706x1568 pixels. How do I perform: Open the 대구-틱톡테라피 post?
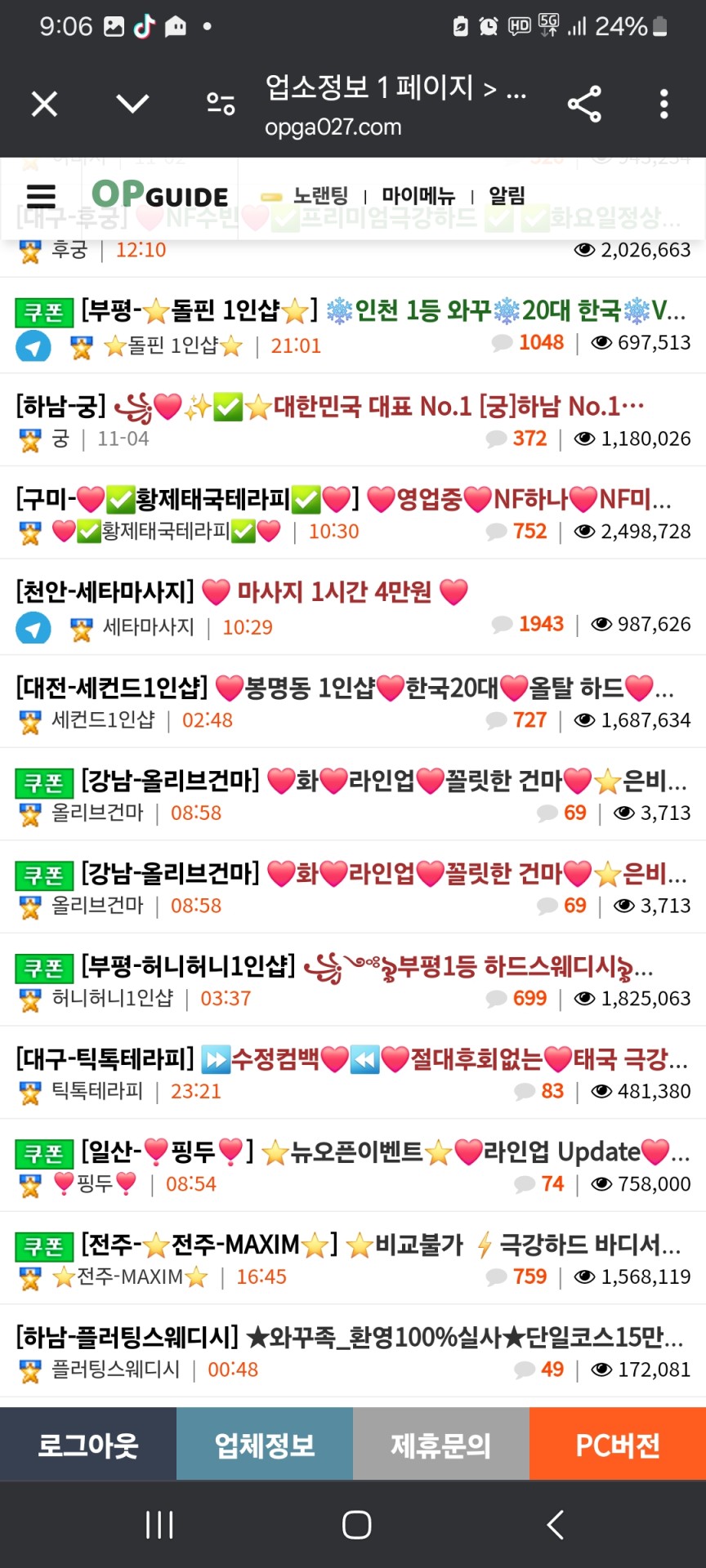click(343, 1059)
